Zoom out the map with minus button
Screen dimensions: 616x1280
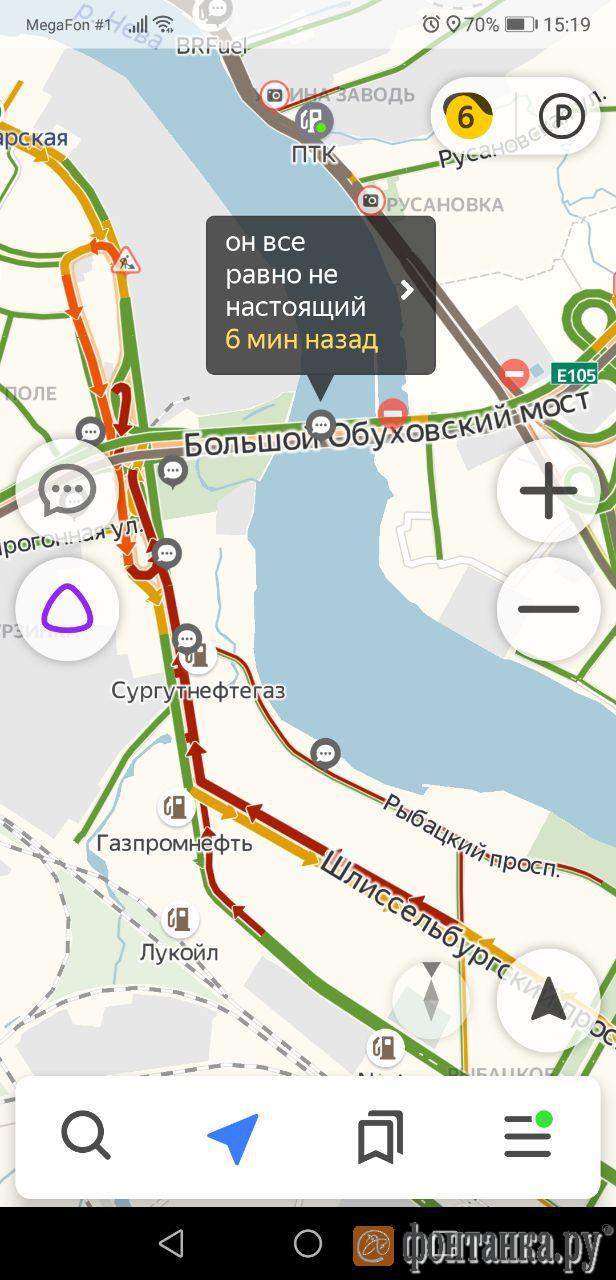[x=548, y=608]
